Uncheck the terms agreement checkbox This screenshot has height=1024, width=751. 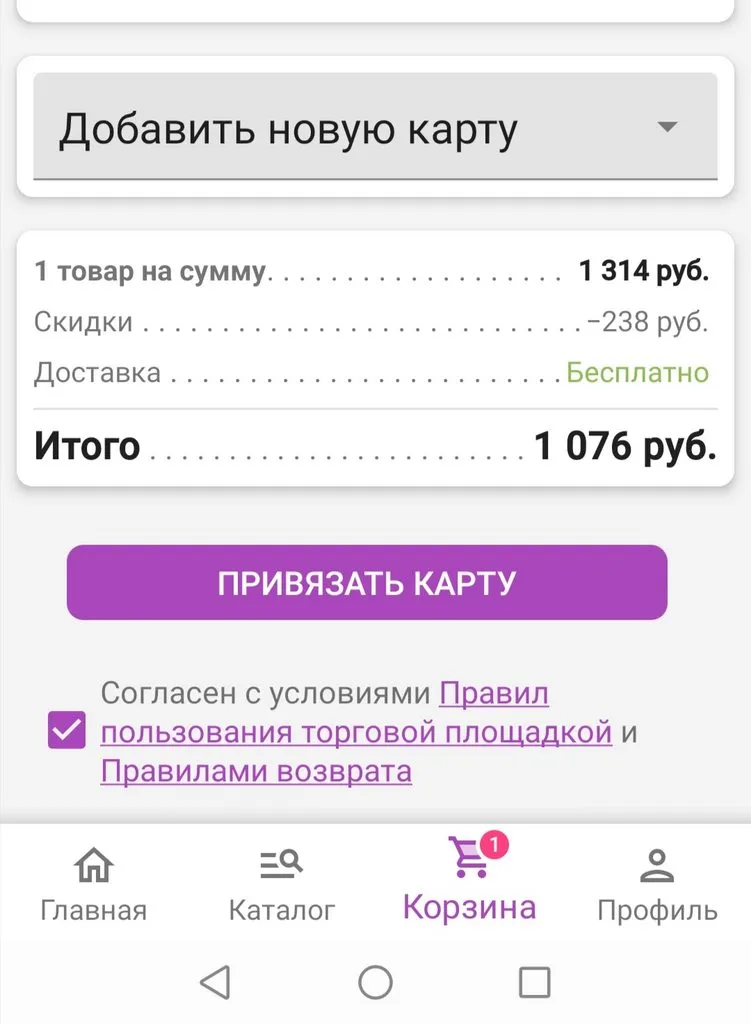pos(67,731)
